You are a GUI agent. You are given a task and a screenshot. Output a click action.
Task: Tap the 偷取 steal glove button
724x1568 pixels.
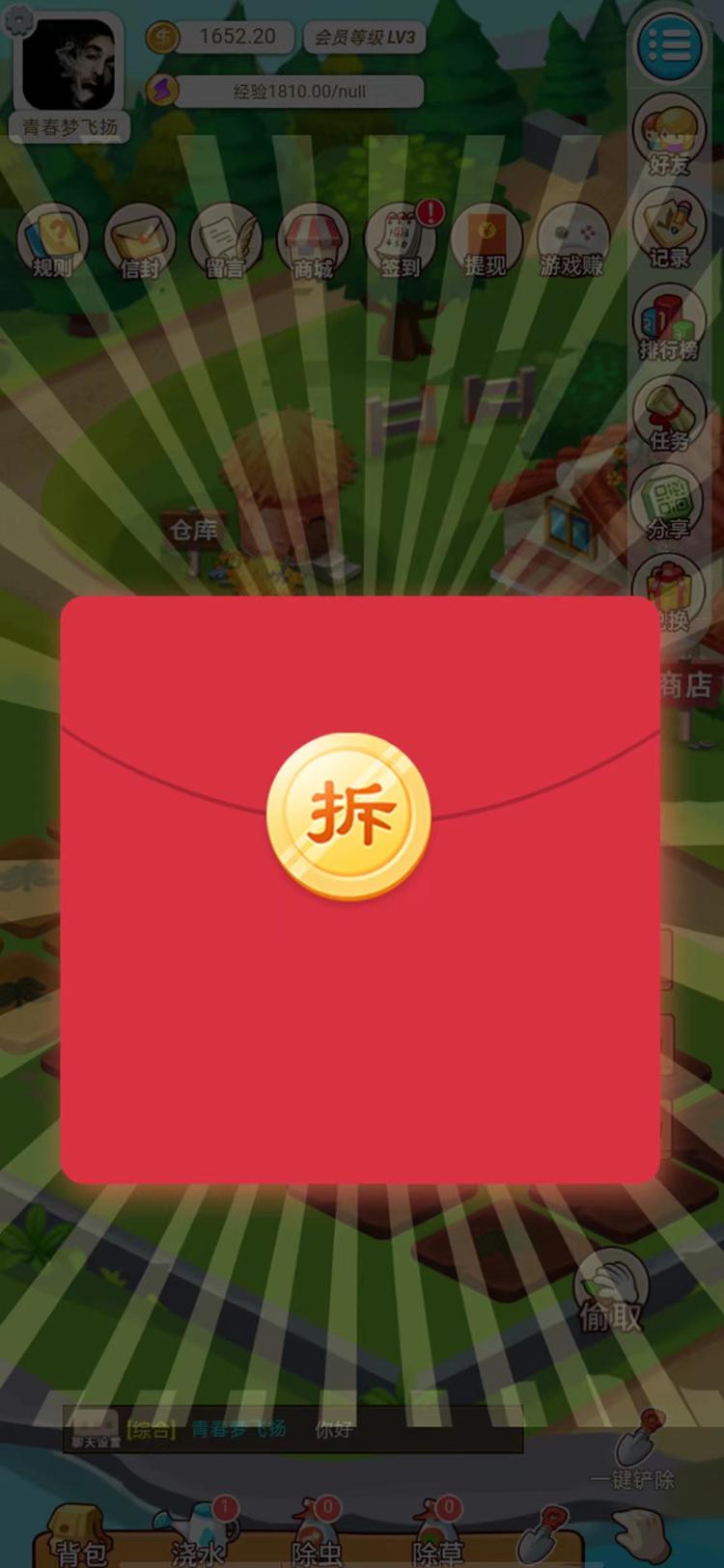tap(611, 1290)
